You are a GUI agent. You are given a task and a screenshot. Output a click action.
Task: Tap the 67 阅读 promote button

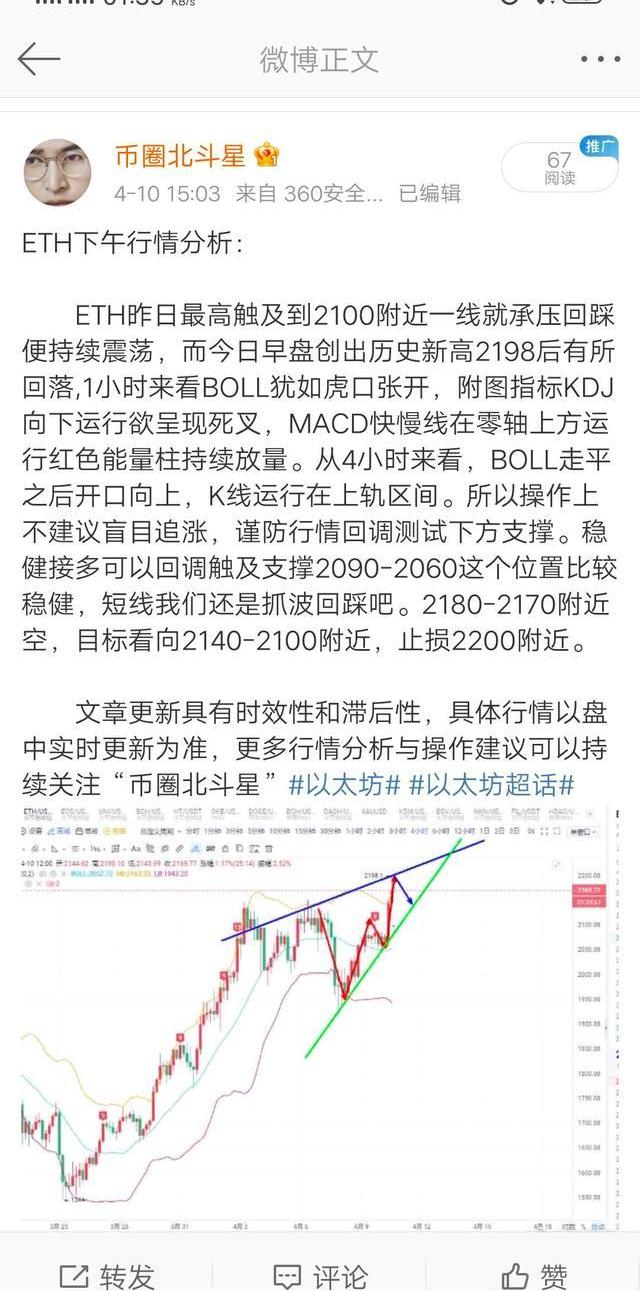point(560,167)
